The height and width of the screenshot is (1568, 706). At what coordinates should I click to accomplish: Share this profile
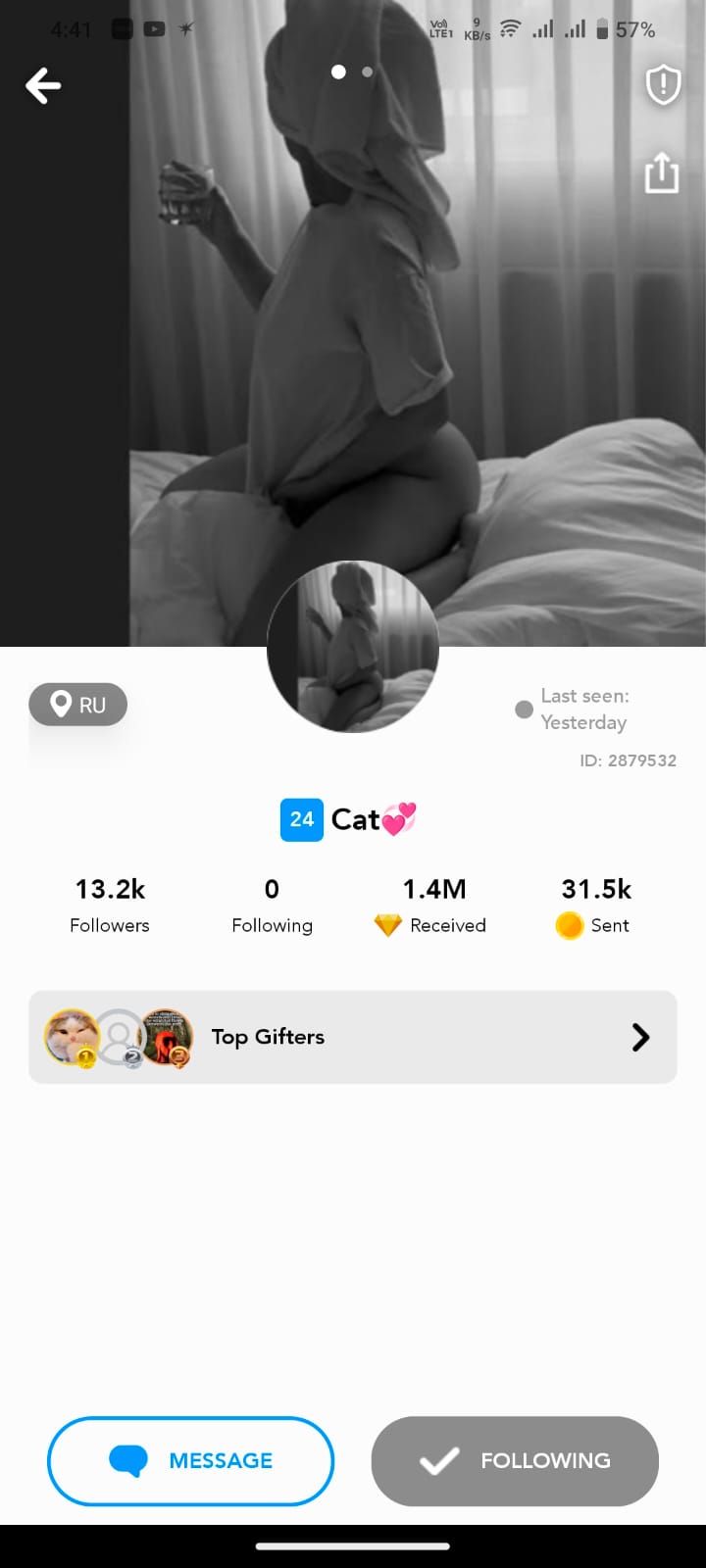[662, 172]
